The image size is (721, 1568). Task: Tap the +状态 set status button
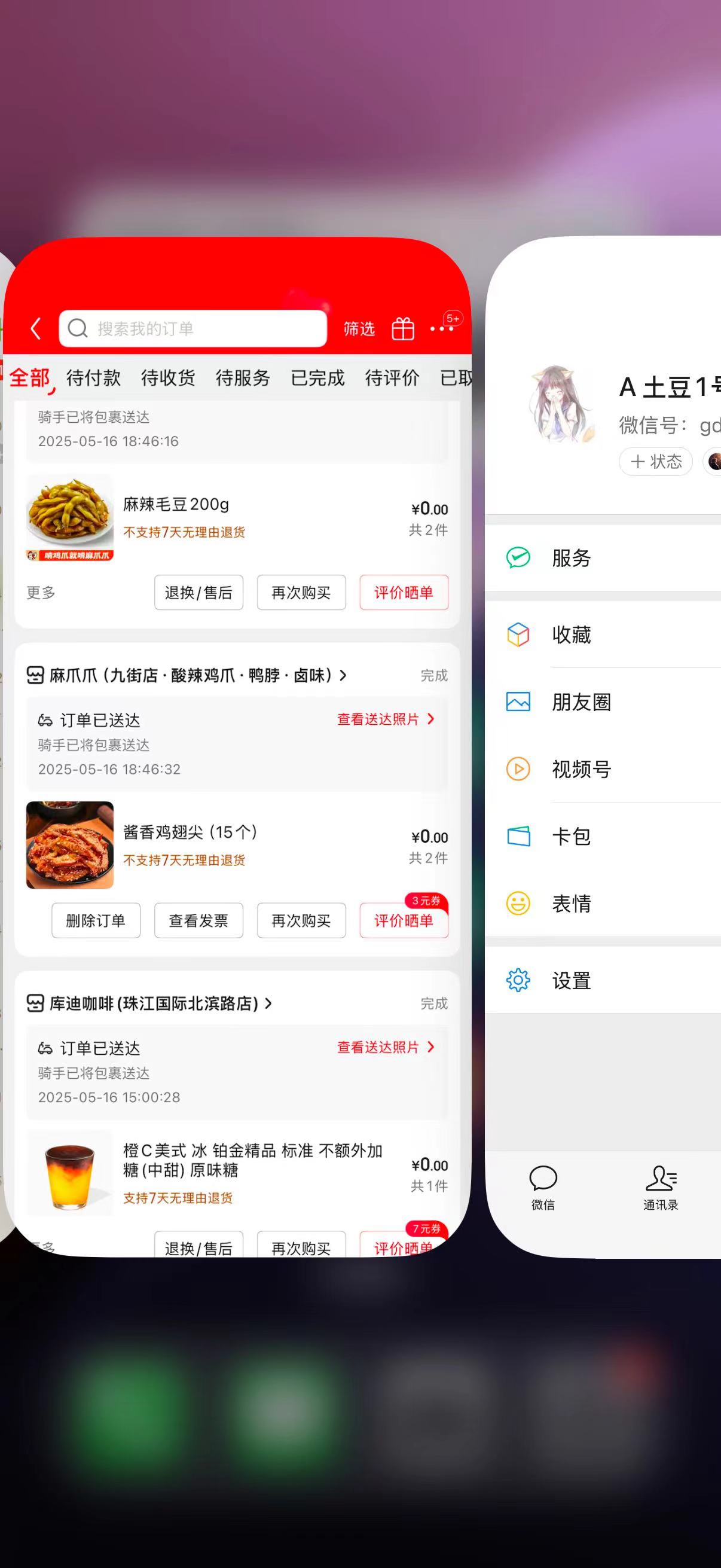tap(655, 462)
